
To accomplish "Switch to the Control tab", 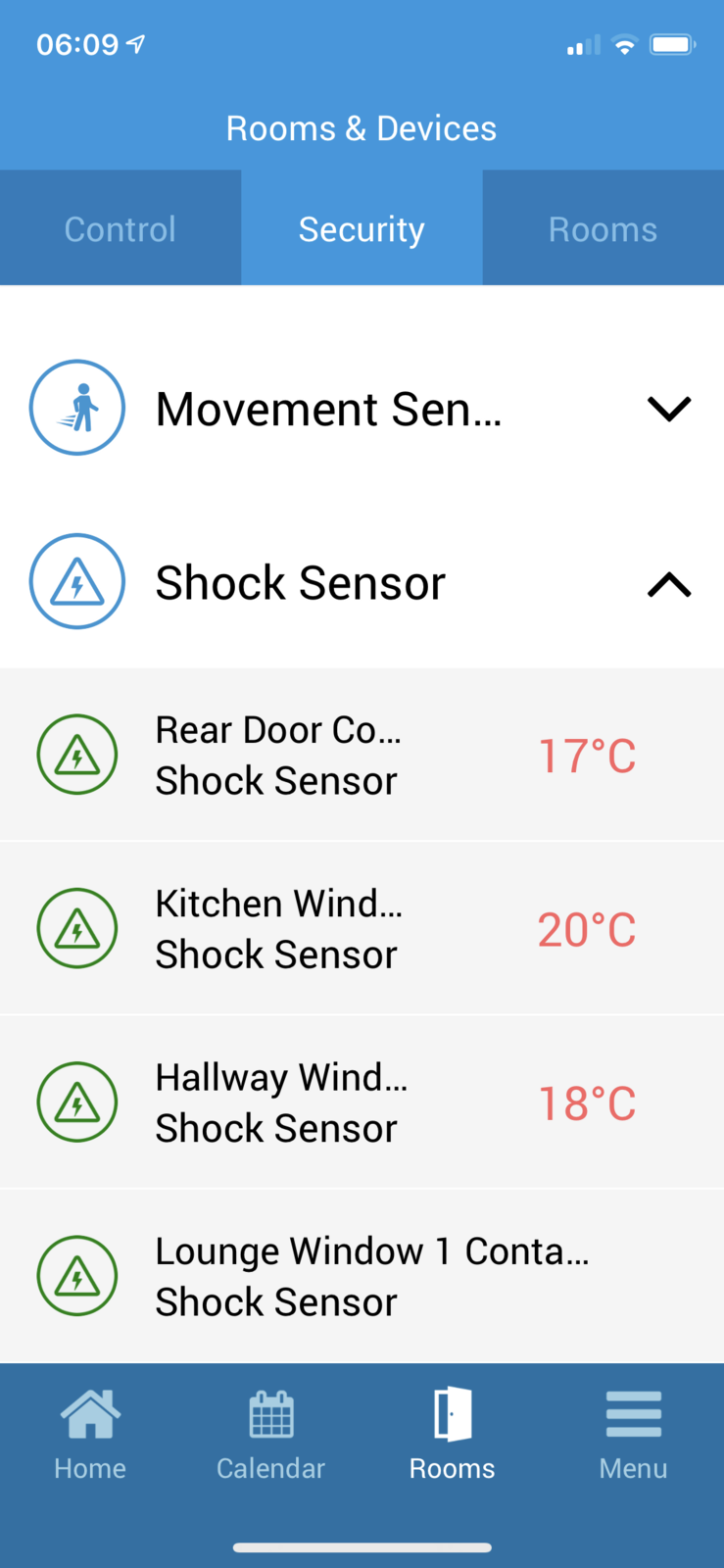I will point(120,228).
